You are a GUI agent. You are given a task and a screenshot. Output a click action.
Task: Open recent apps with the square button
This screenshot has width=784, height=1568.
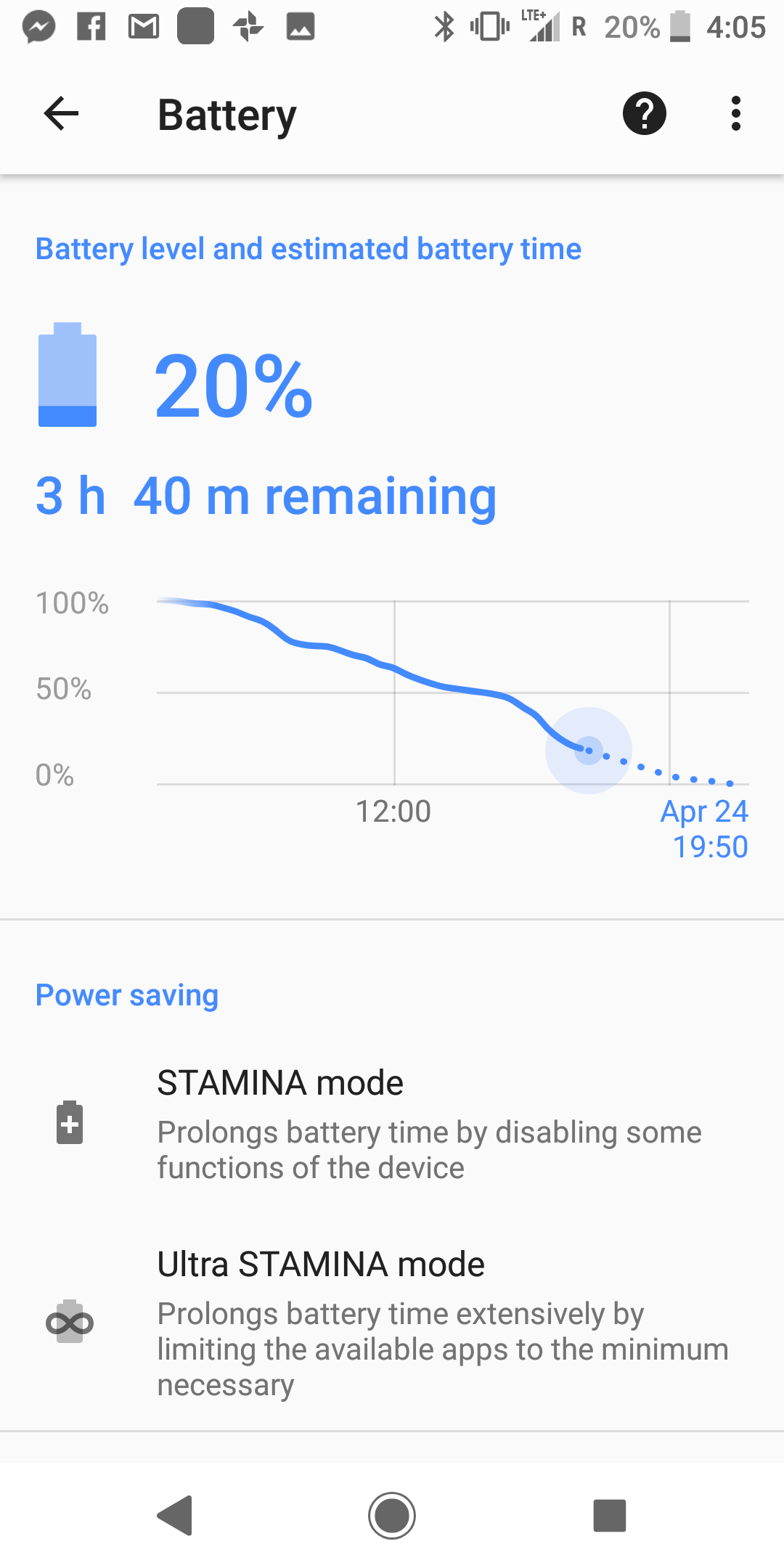[609, 1516]
